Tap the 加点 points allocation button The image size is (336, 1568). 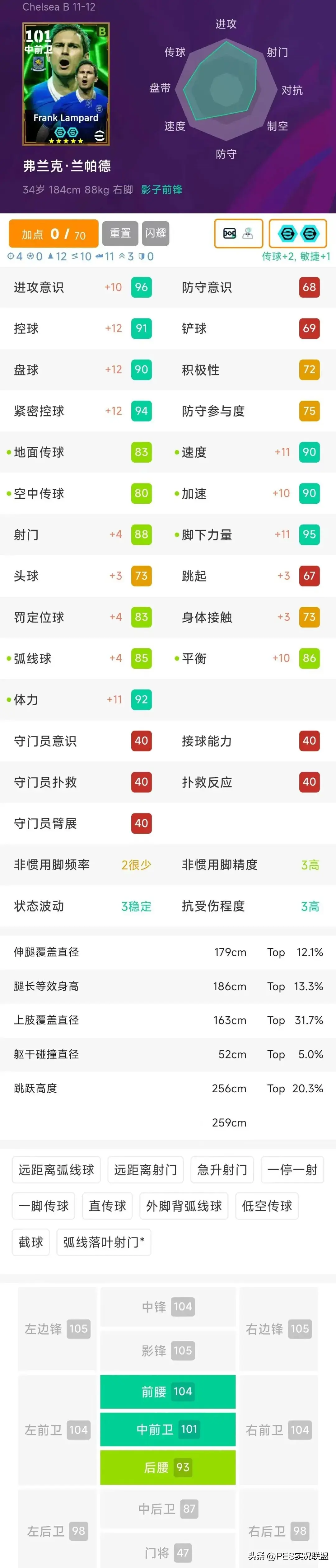tap(54, 234)
